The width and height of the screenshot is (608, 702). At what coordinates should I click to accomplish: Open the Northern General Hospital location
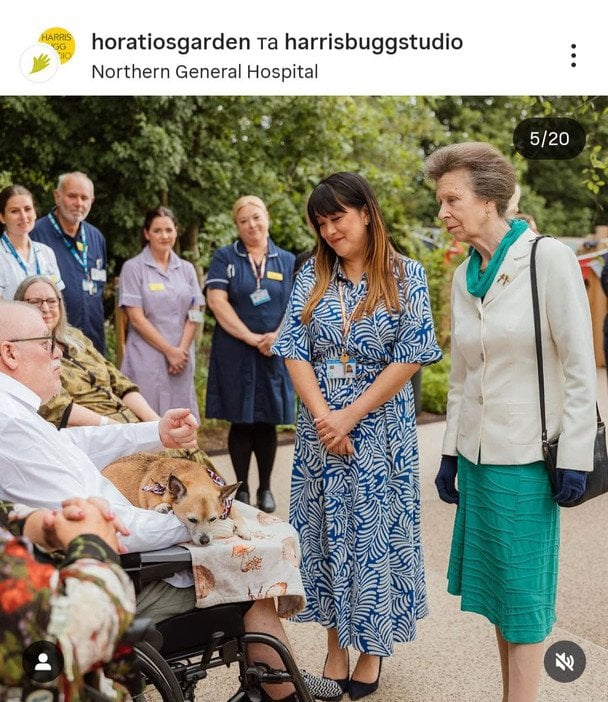coord(204,72)
